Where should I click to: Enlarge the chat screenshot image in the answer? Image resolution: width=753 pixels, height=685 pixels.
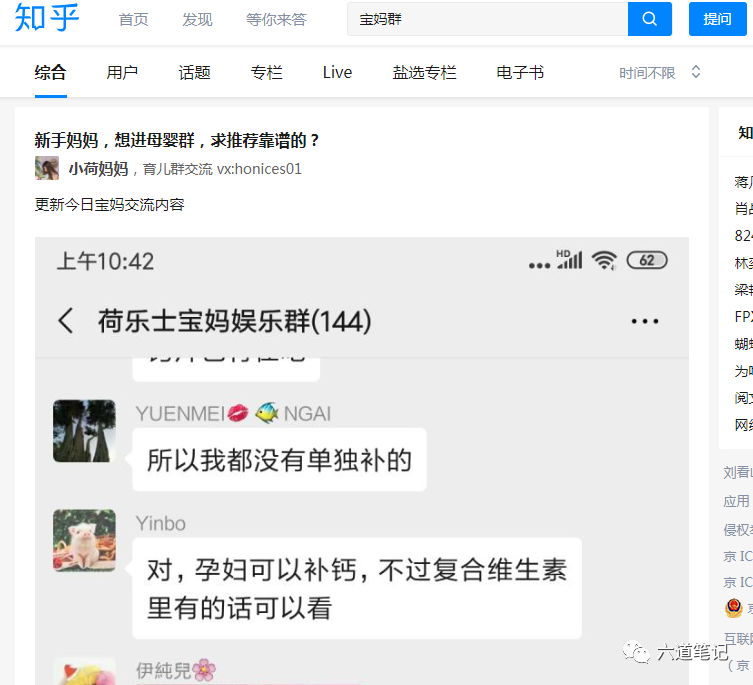(361, 460)
